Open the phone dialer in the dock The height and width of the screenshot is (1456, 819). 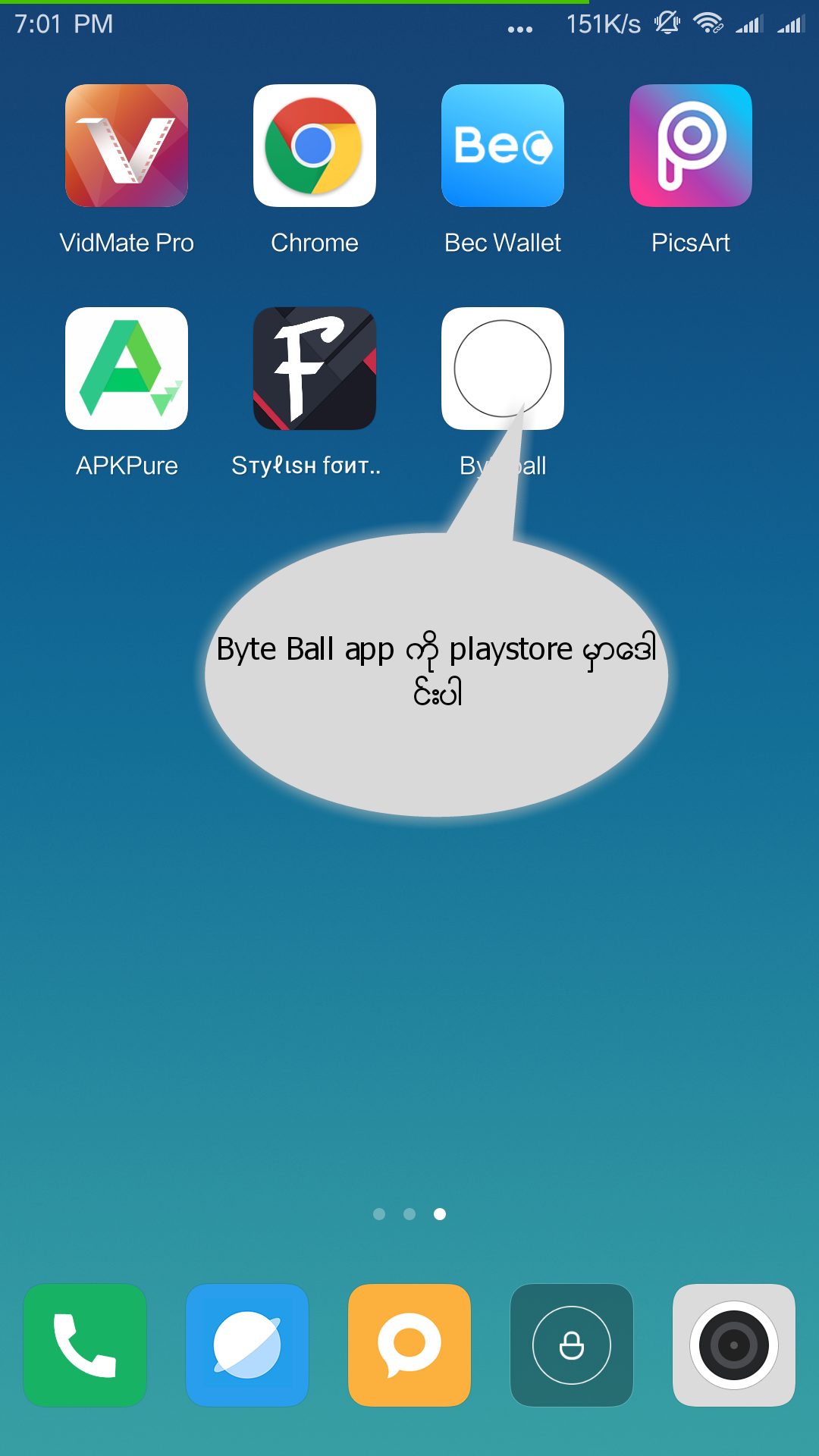(x=85, y=1345)
